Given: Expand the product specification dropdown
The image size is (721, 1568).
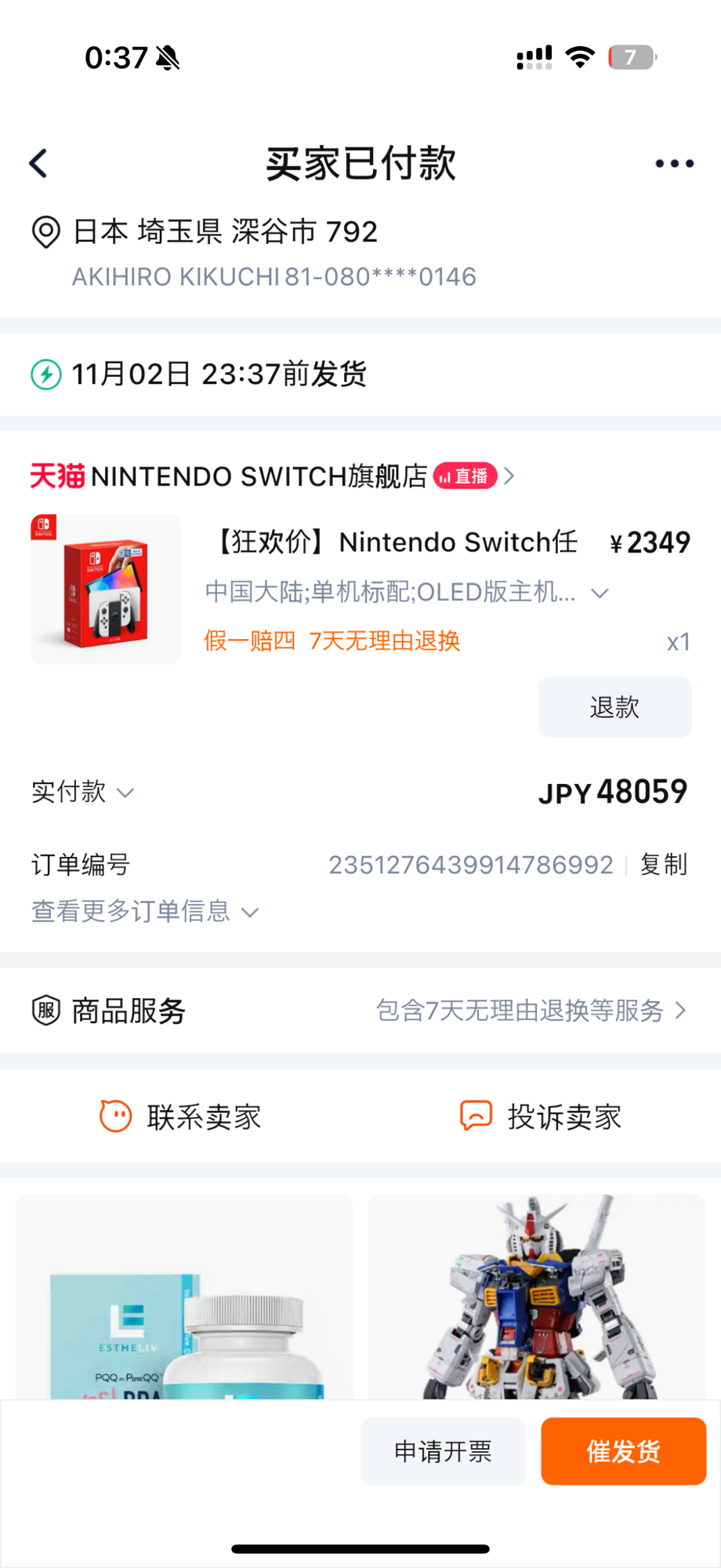Looking at the screenshot, I should [600, 593].
